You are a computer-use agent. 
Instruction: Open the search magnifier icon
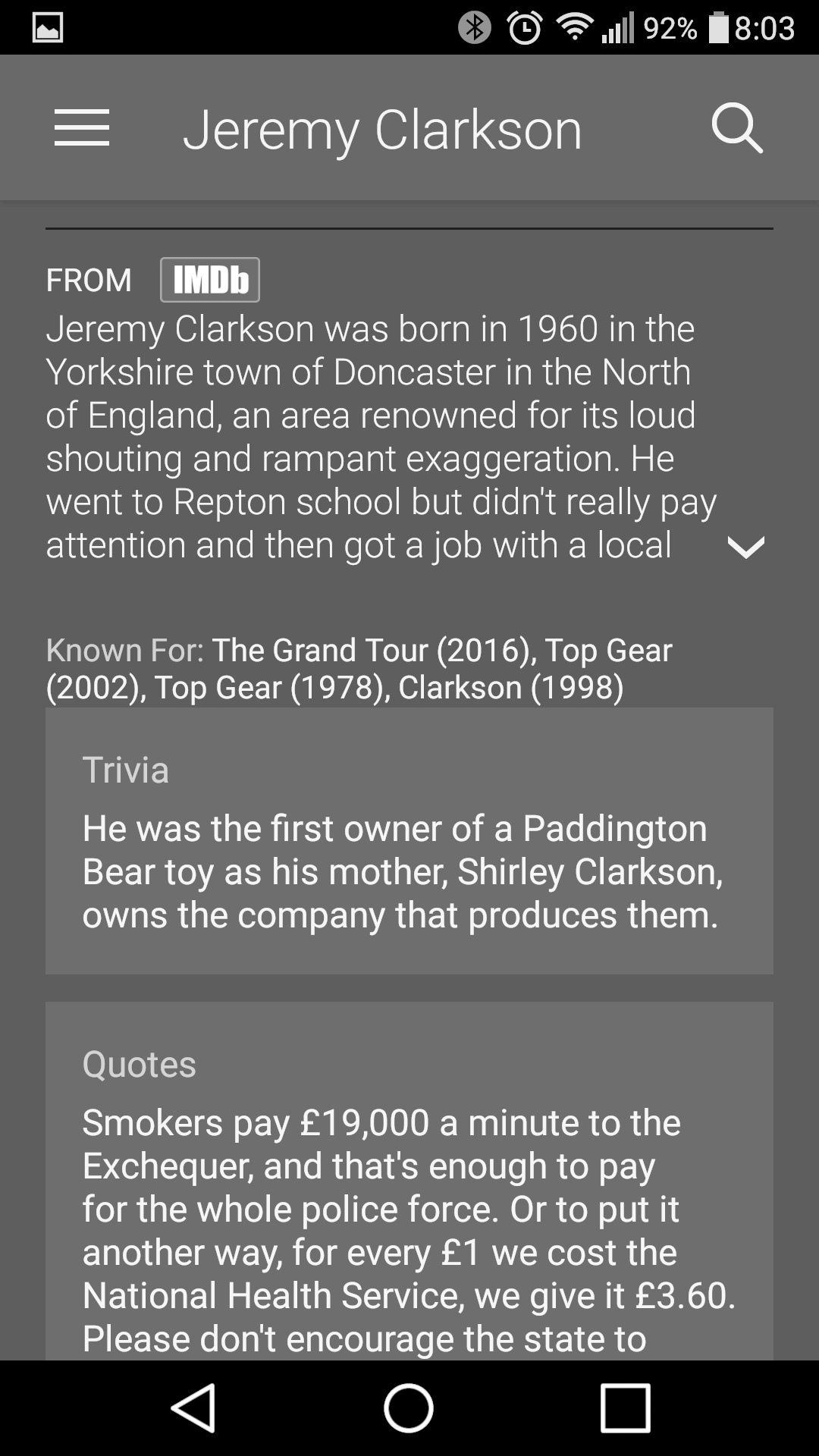coord(737,129)
